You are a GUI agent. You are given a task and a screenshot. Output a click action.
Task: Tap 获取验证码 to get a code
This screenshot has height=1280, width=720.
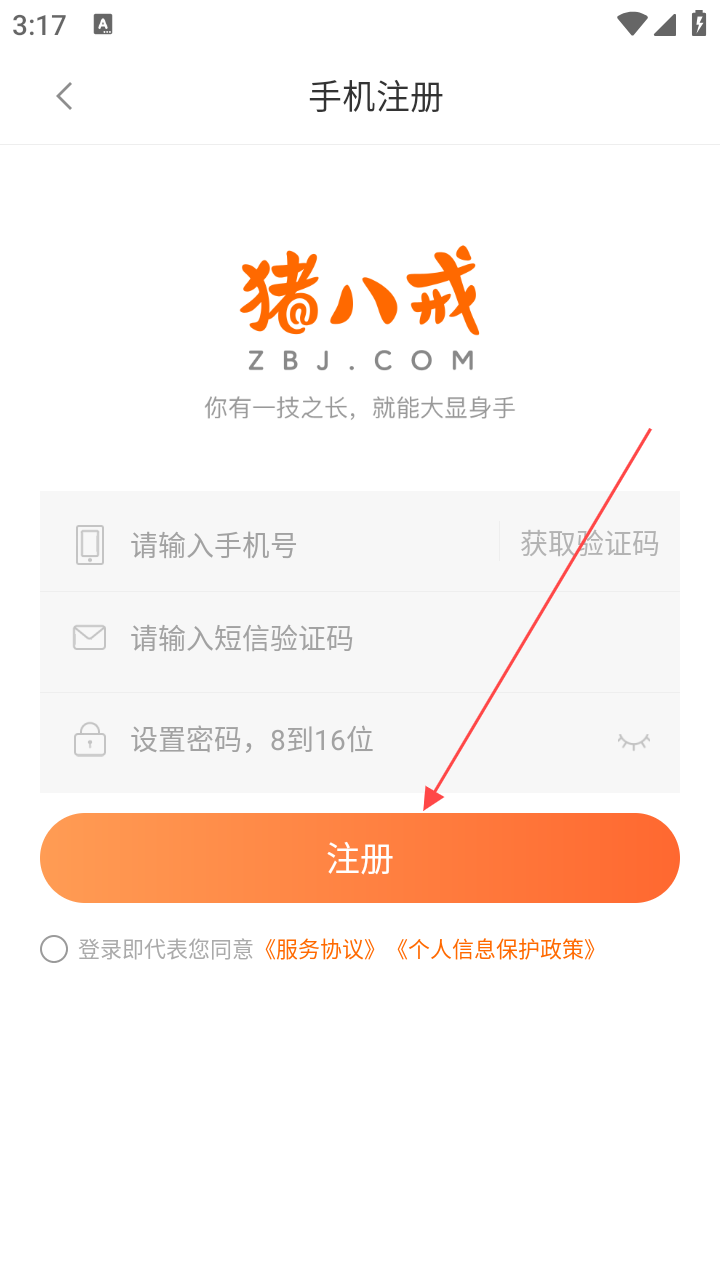589,543
